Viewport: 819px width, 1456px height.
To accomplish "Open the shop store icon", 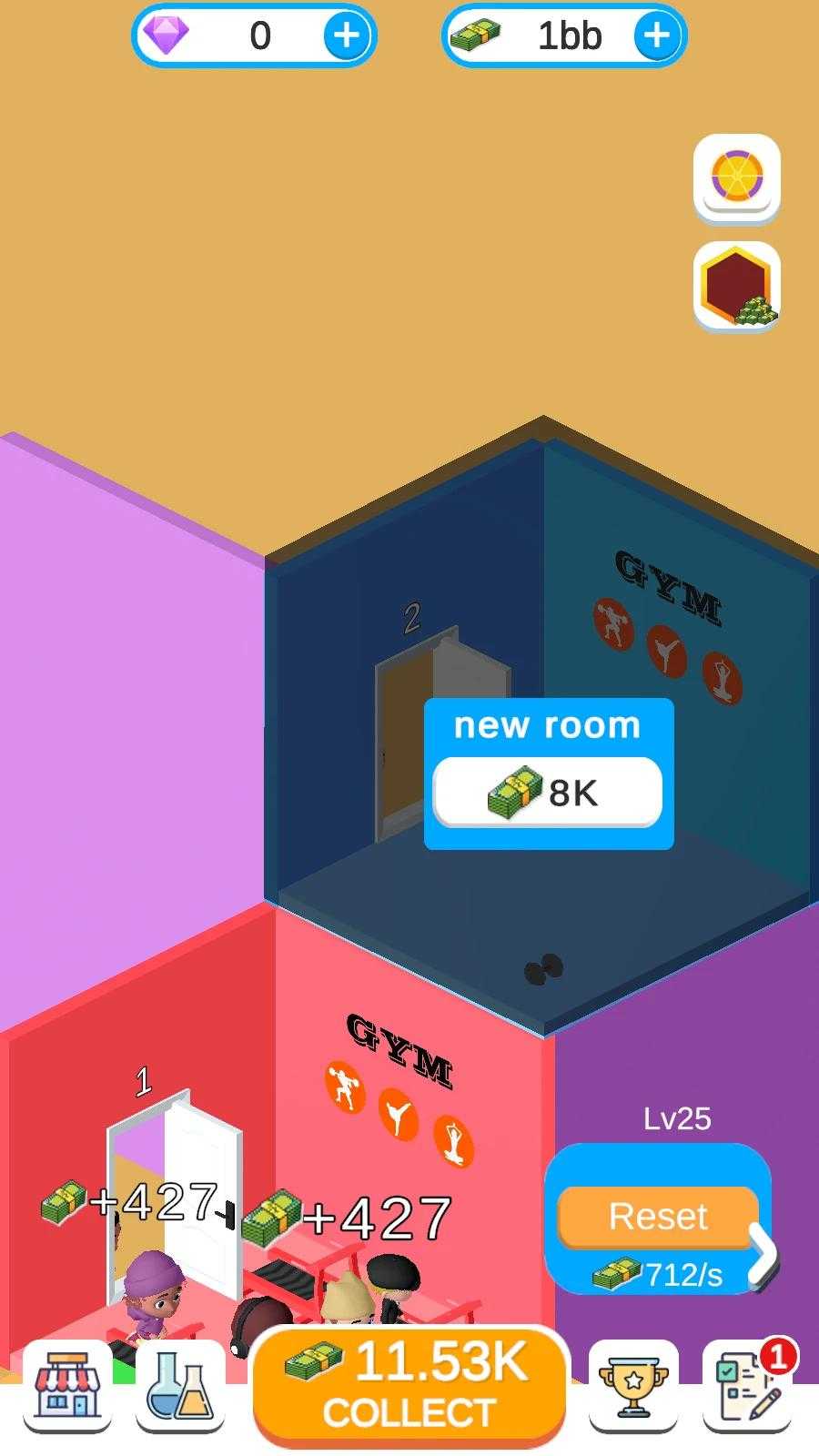I will (67, 1386).
